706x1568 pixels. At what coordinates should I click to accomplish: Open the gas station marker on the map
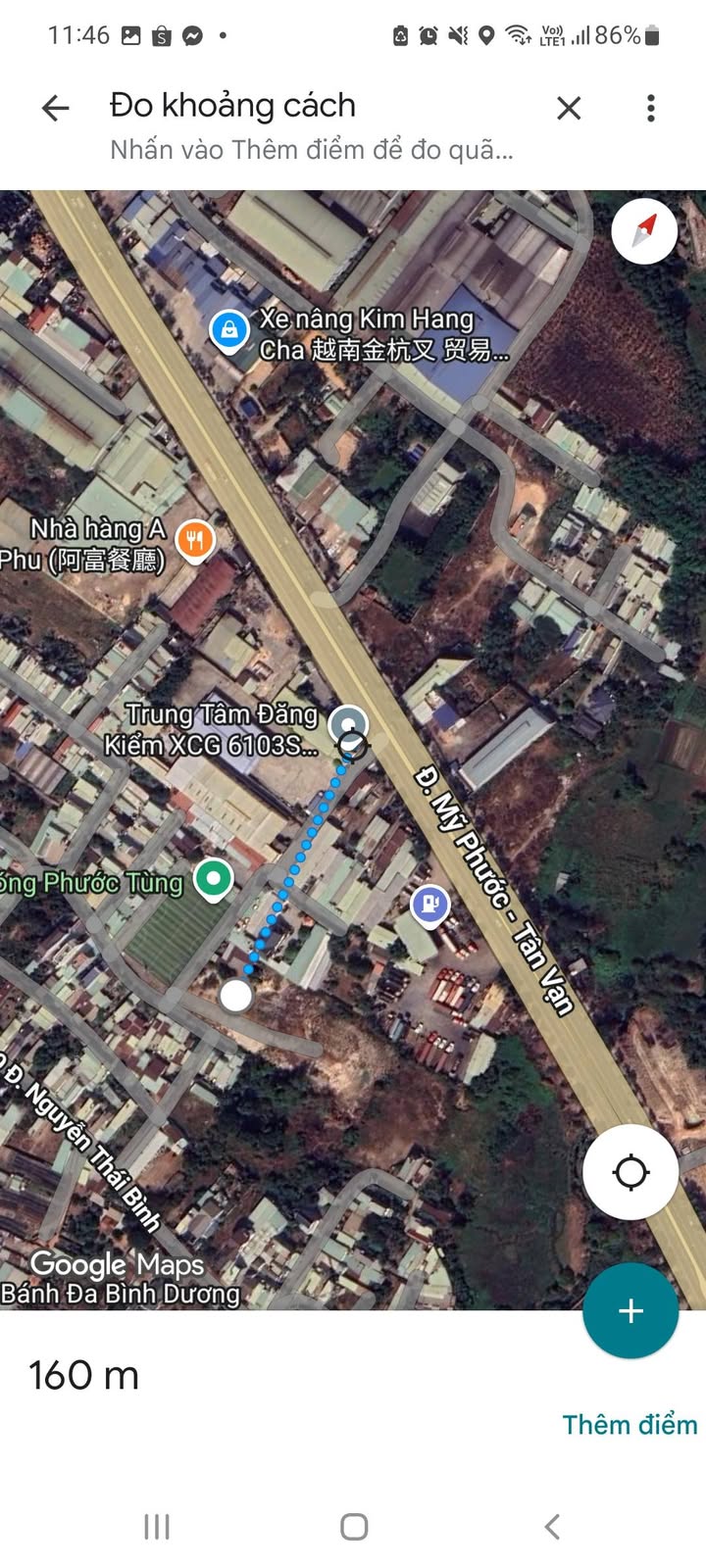pyautogui.click(x=429, y=904)
